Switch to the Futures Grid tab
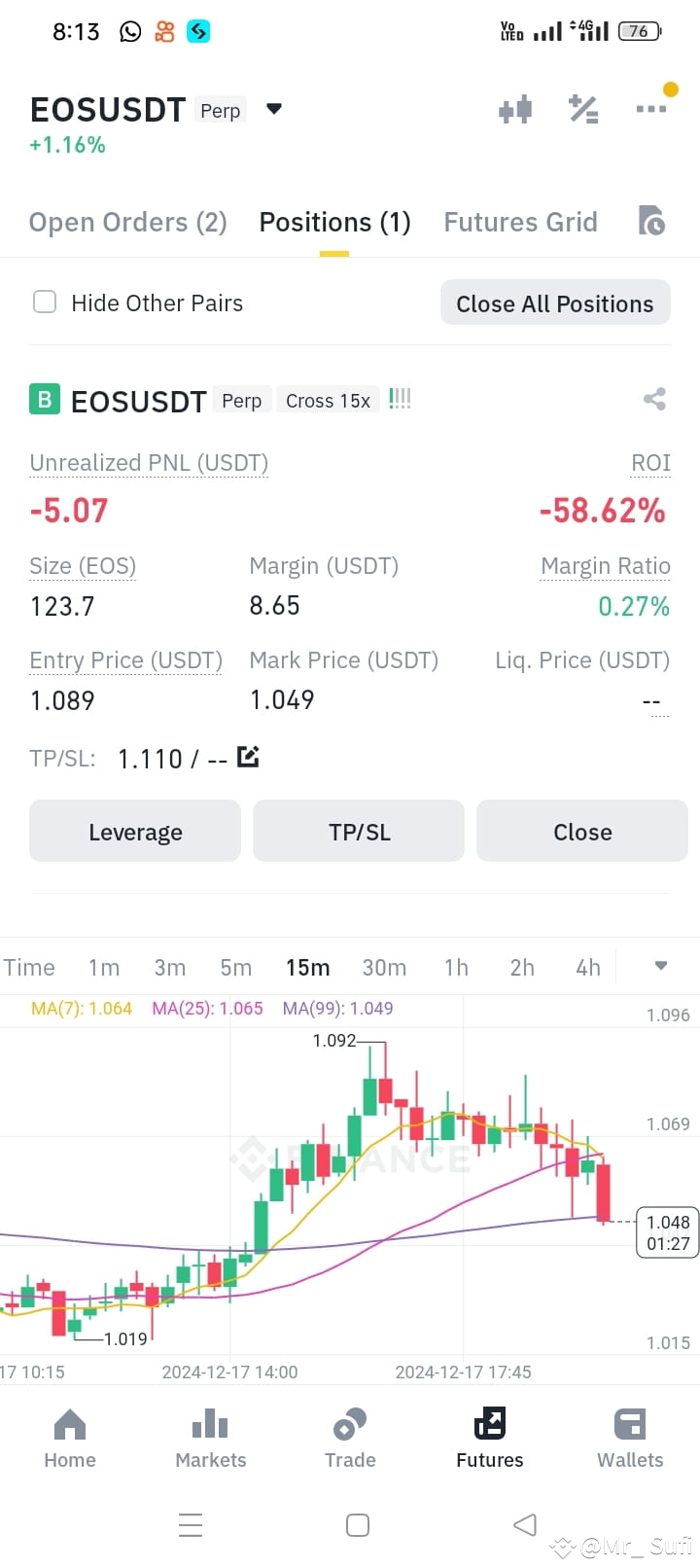Image resolution: width=700 pixels, height=1568 pixels. coord(520,222)
